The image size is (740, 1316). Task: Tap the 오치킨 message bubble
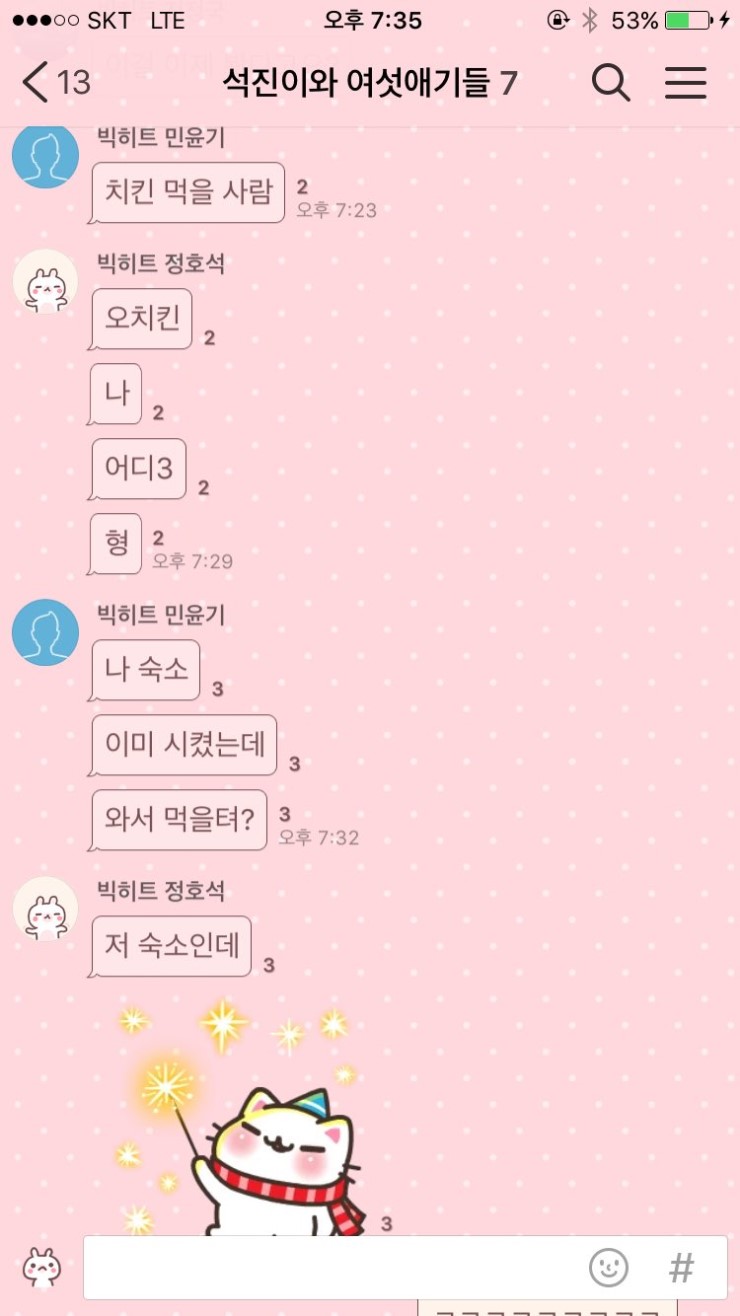pos(139,318)
